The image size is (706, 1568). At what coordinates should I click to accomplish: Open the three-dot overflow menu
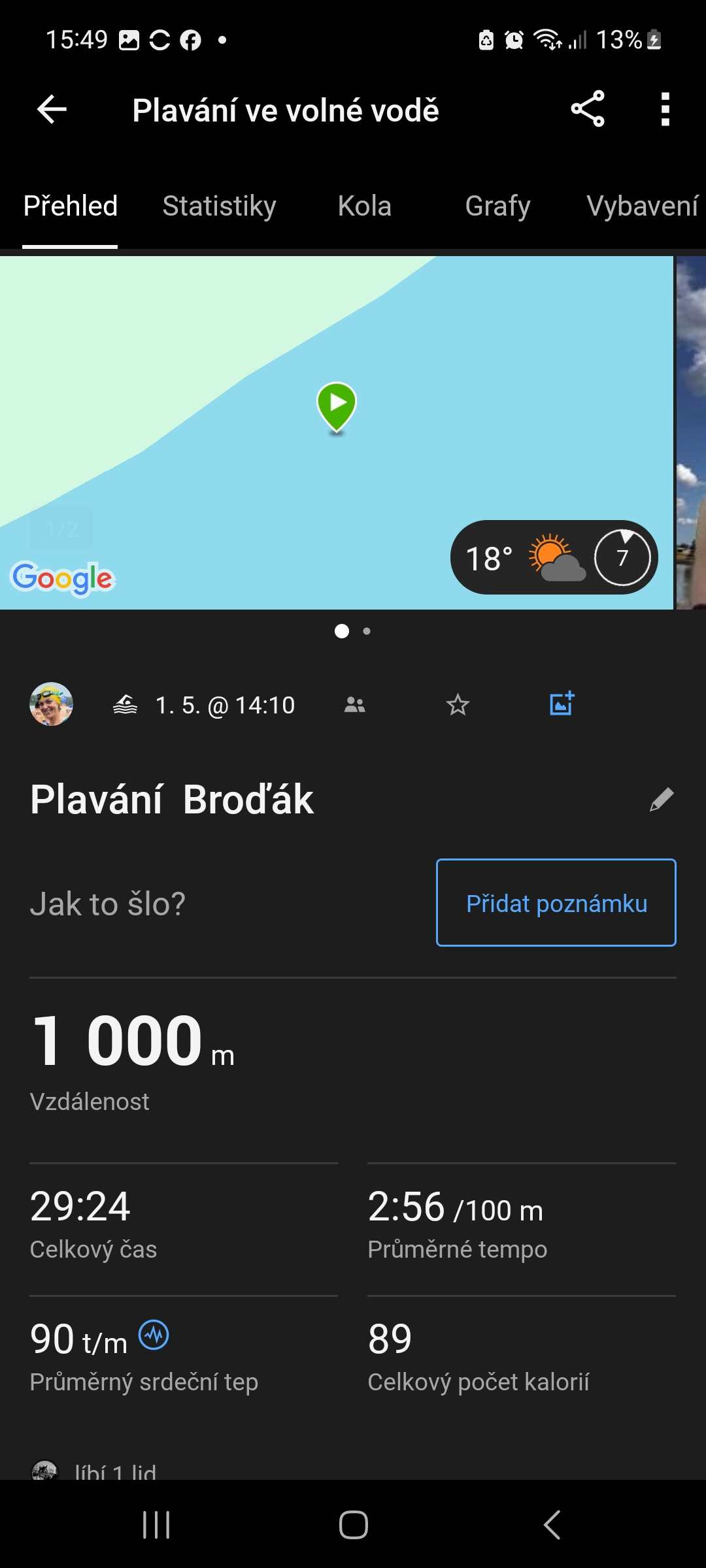(x=665, y=109)
